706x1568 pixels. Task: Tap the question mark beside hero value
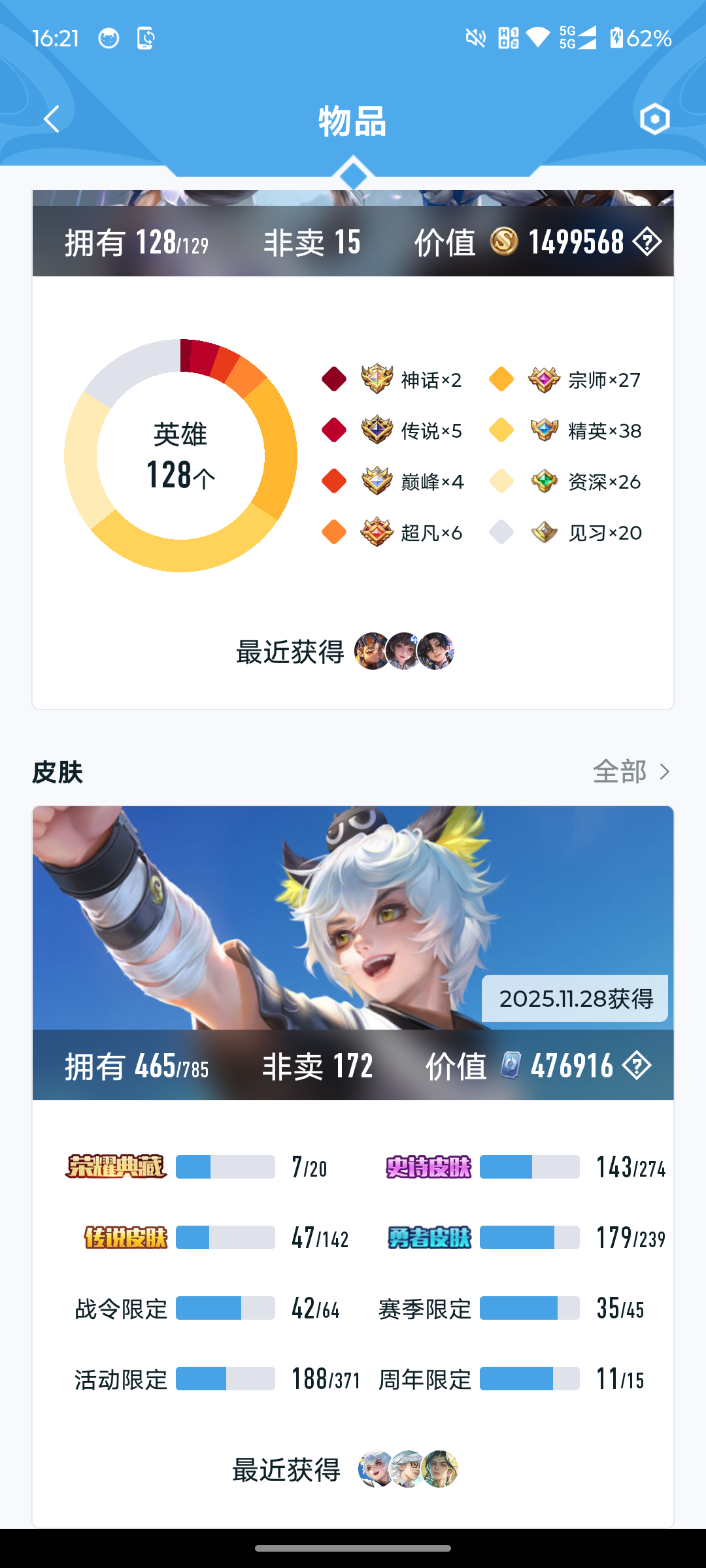point(647,242)
